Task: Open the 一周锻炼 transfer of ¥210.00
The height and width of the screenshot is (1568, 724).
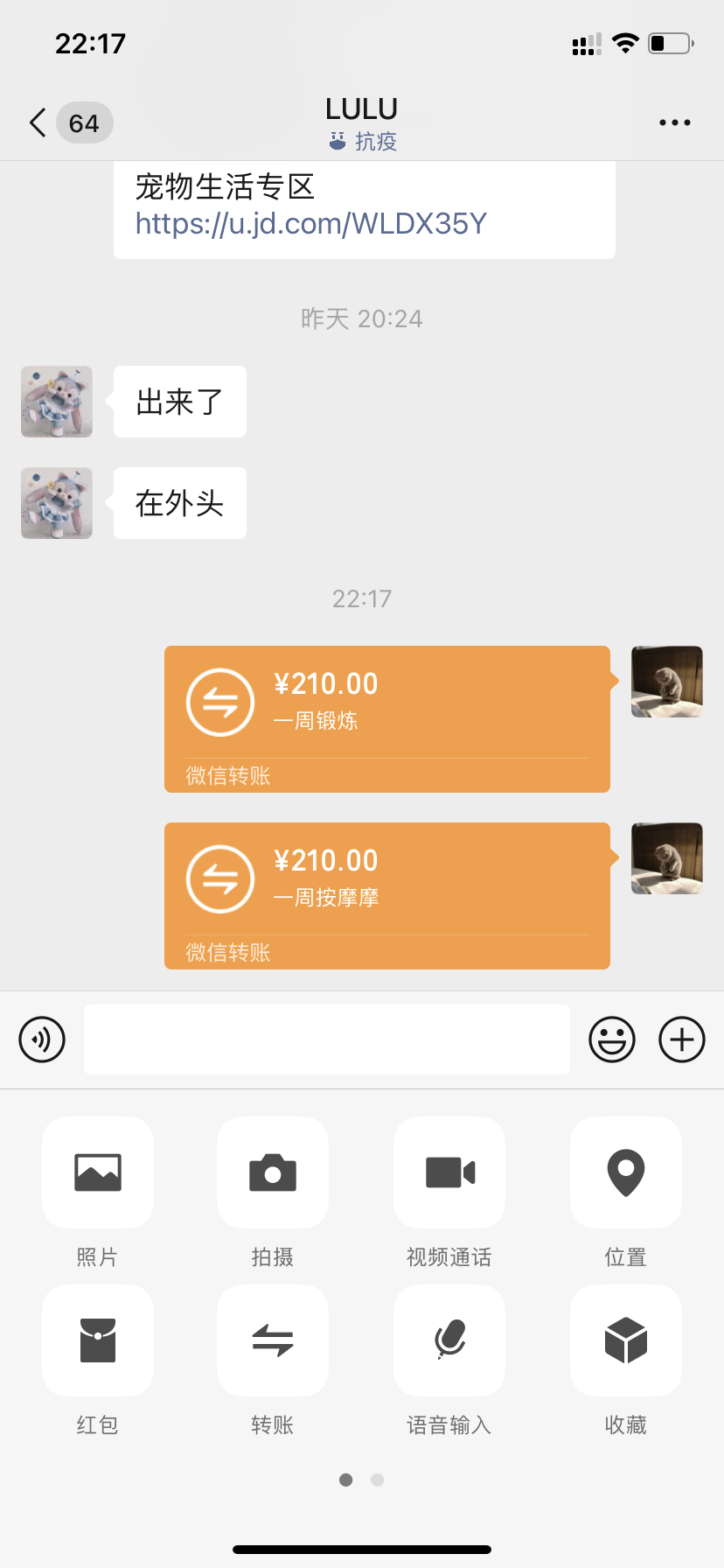Action: coord(386,718)
